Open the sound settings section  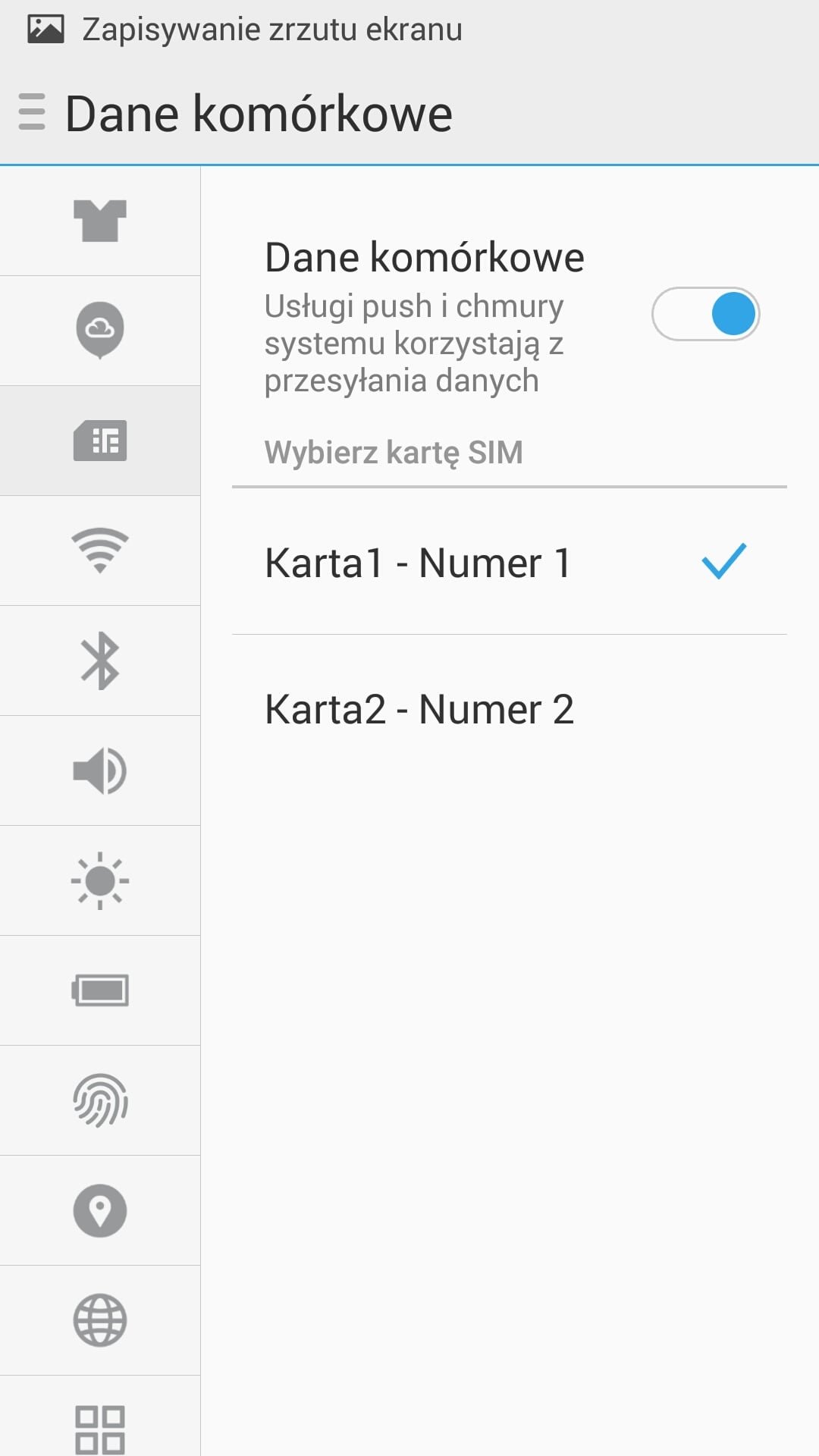[x=100, y=770]
